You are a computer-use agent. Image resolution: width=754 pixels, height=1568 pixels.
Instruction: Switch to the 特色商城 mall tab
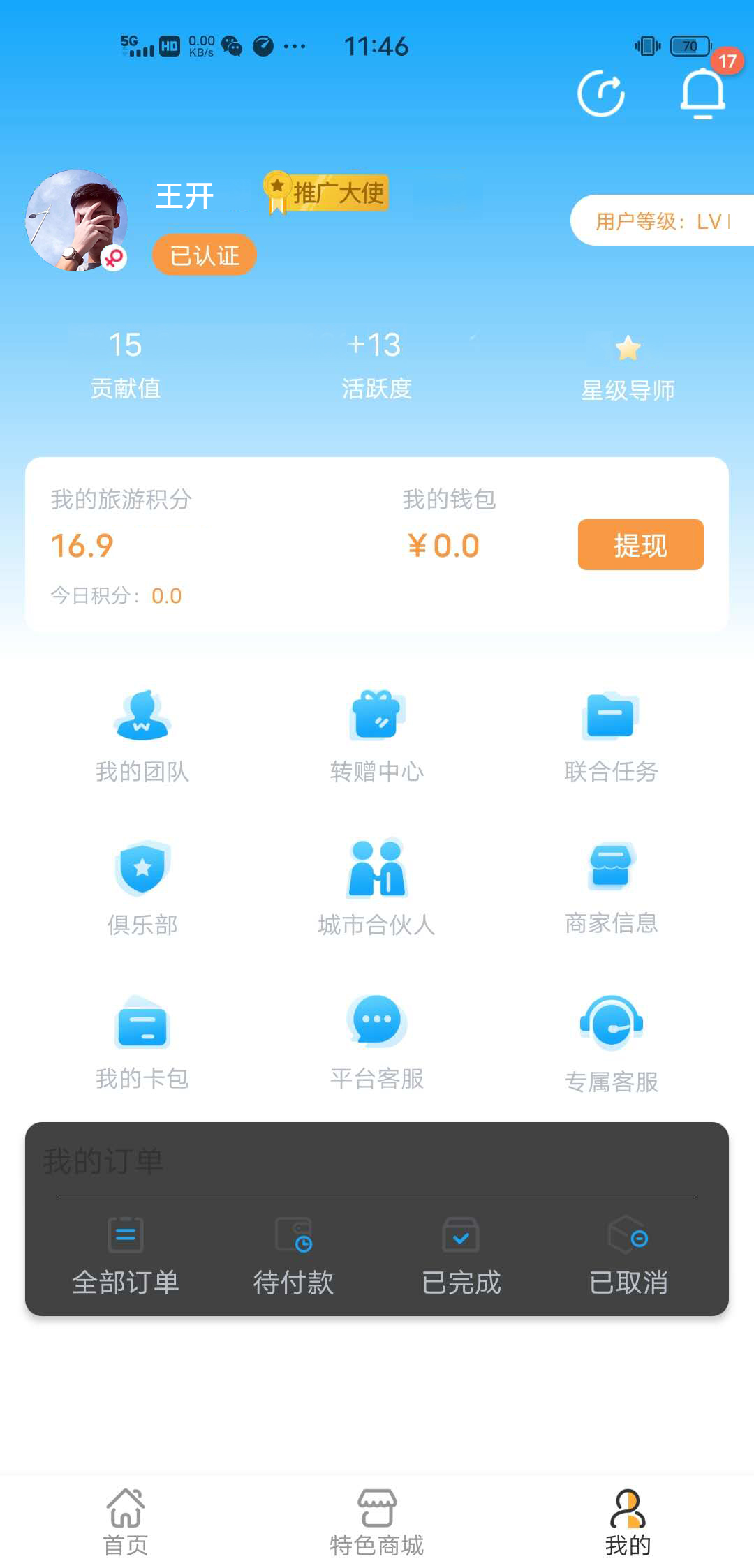coord(377,1522)
